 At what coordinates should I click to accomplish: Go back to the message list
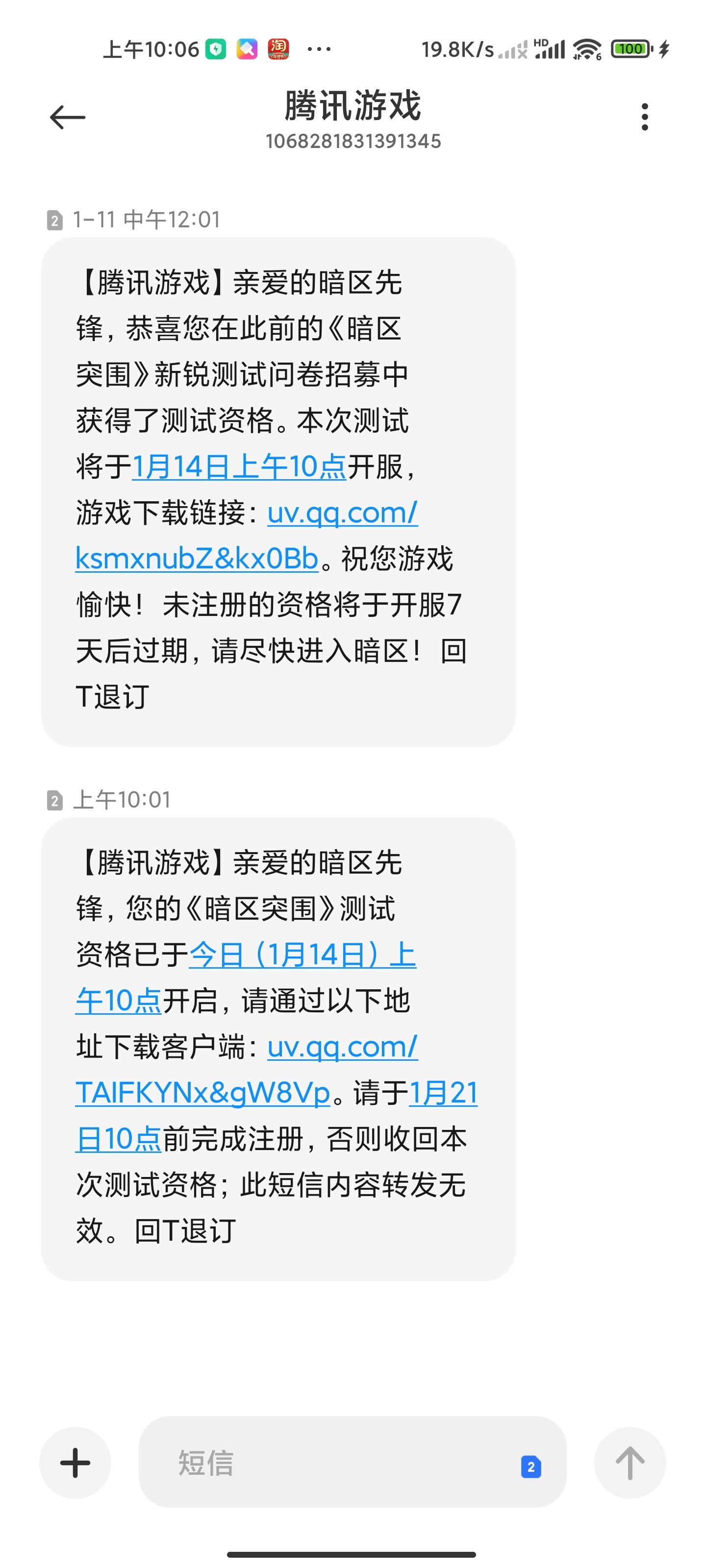click(x=67, y=117)
